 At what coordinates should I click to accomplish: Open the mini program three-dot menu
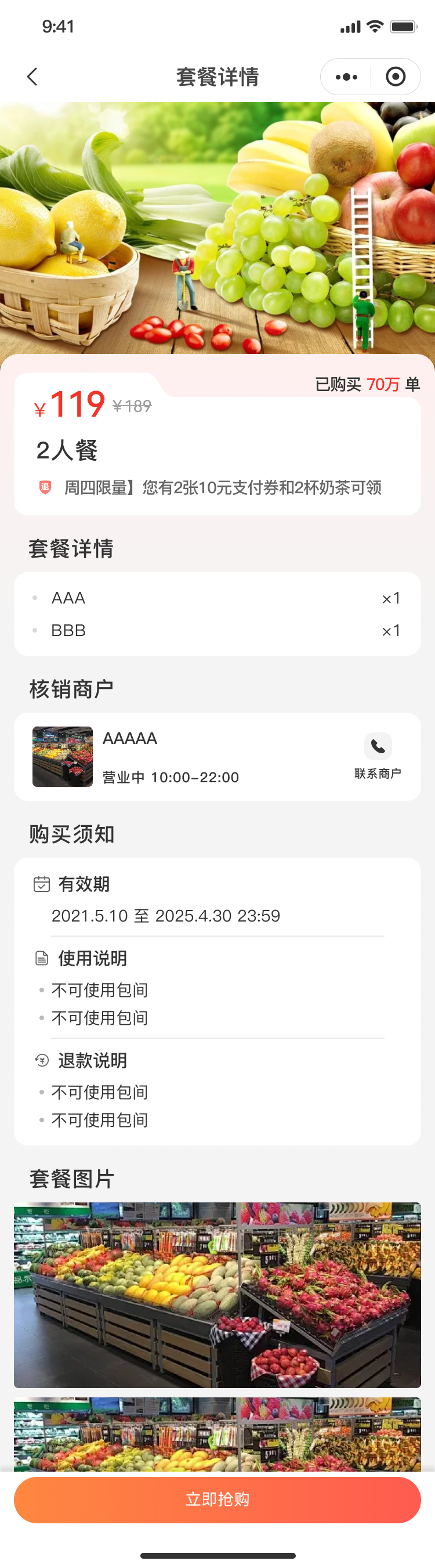pyautogui.click(x=346, y=77)
